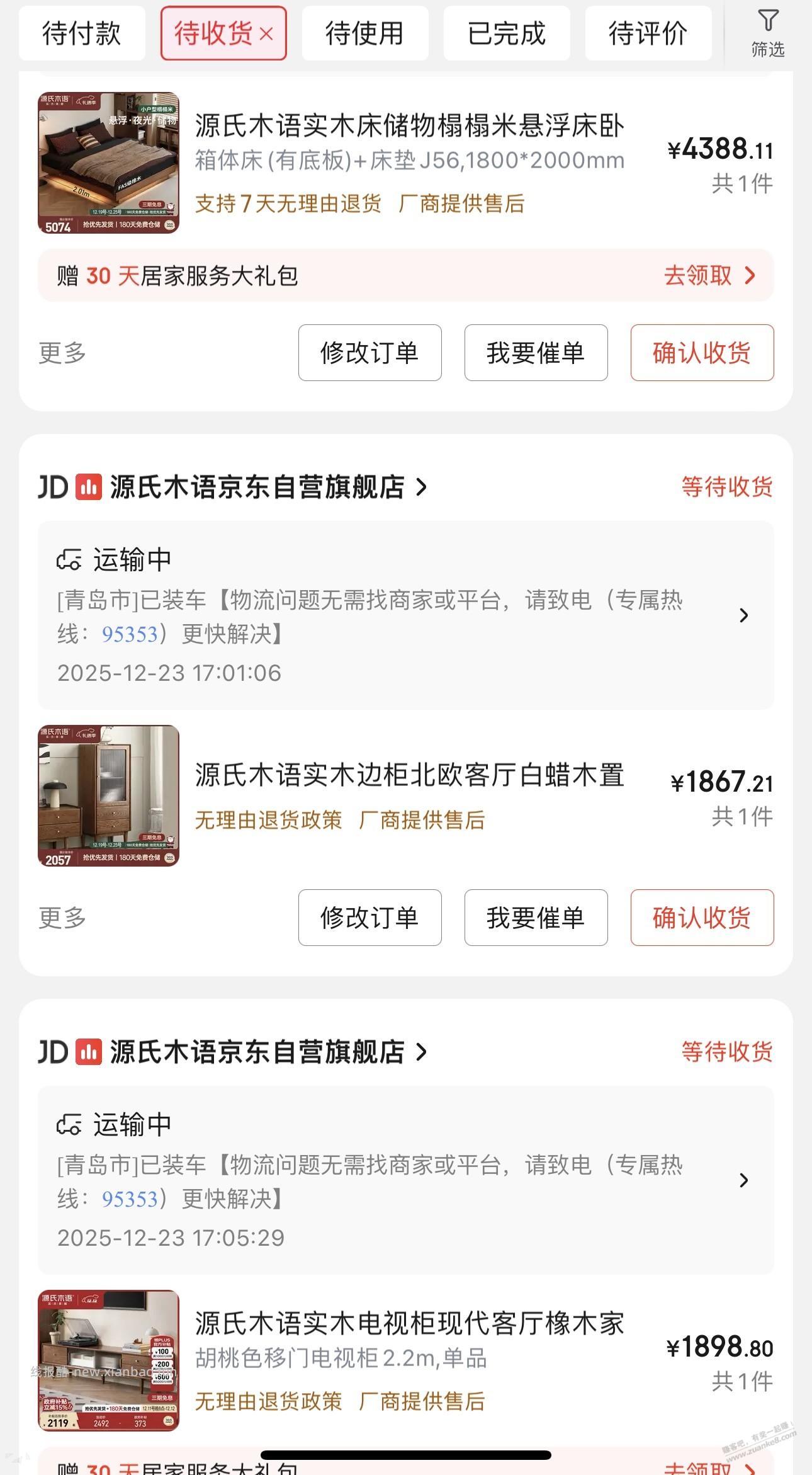The image size is (812, 1475).
Task: Select the 待评价 tab
Action: 648,34
